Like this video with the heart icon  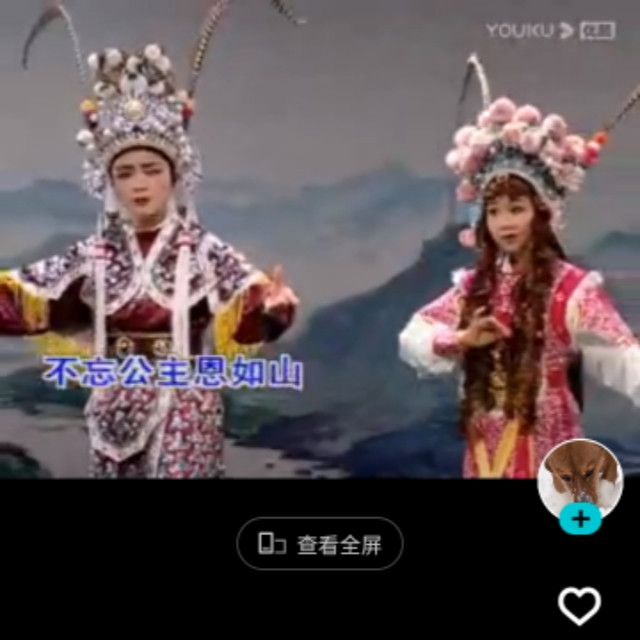coord(579,605)
